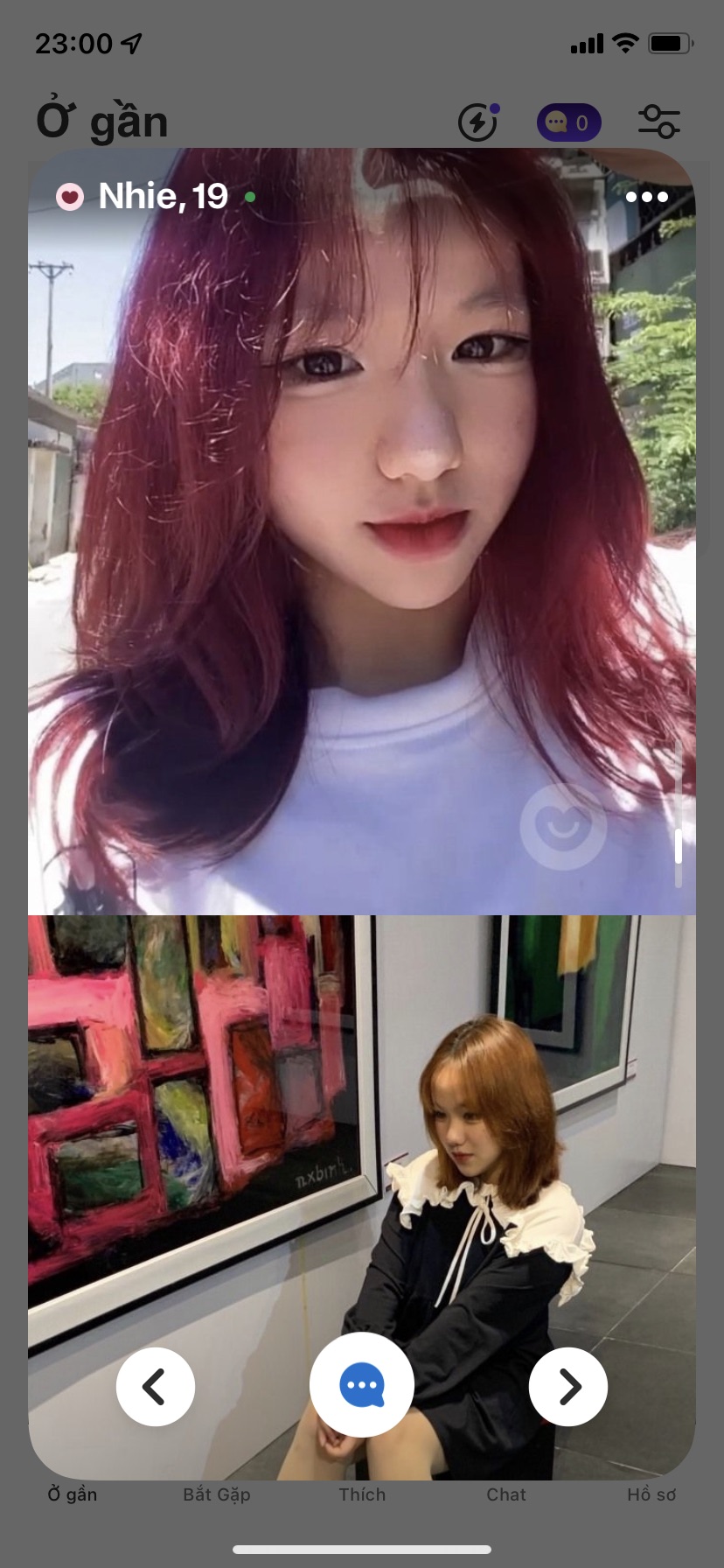Switch to the Thích tab

pos(362,1494)
